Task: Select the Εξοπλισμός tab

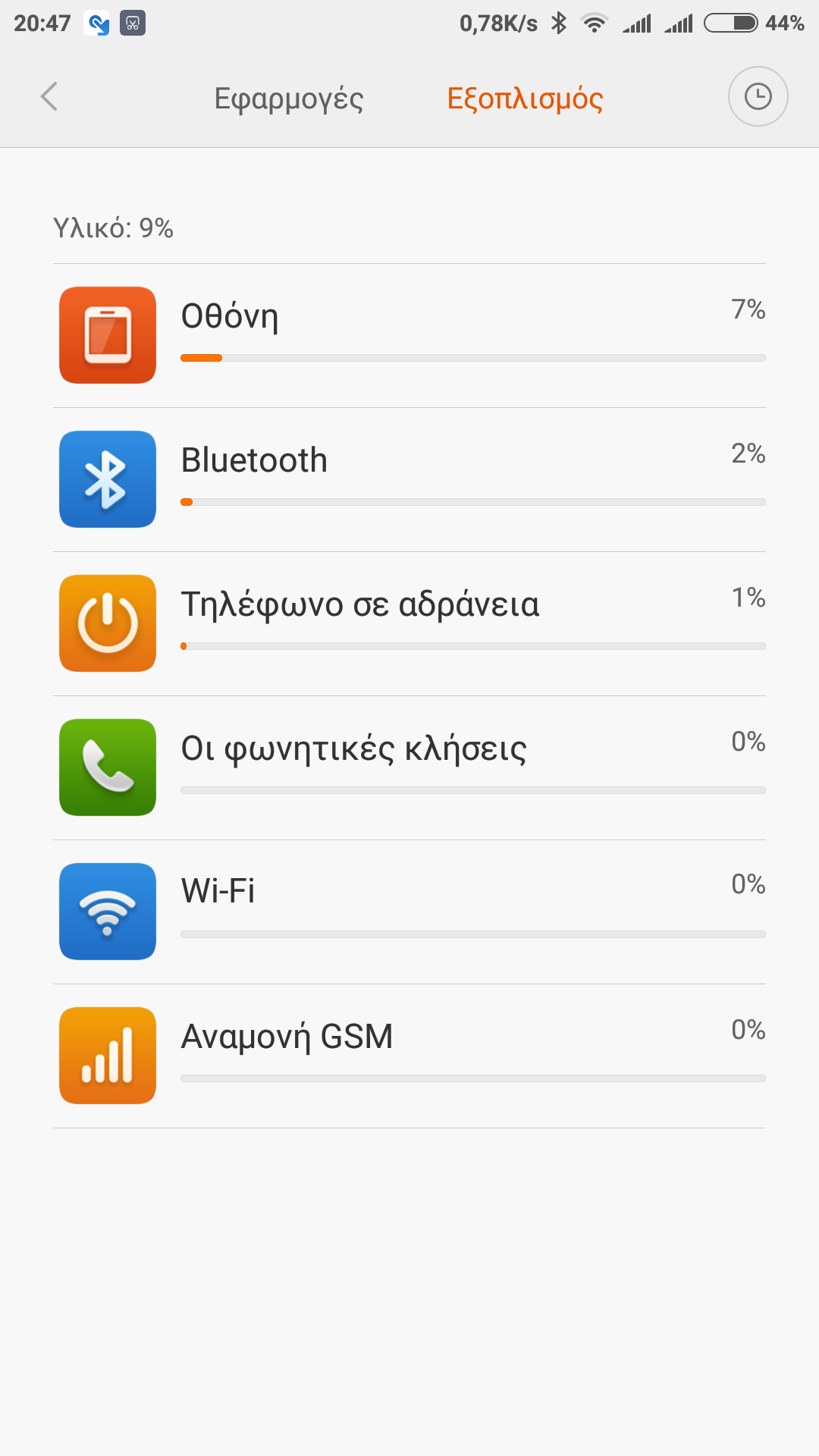Action: coord(525,99)
